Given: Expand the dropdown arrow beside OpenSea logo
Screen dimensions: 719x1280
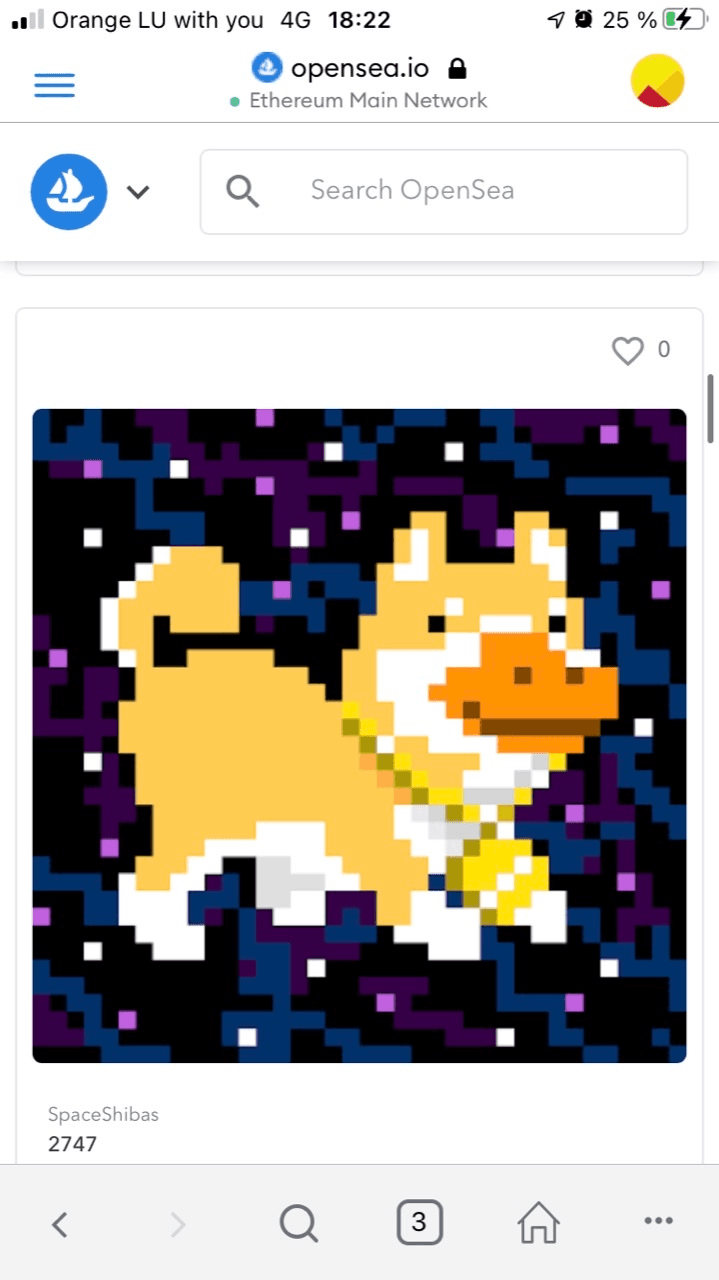Looking at the screenshot, I should [138, 192].
